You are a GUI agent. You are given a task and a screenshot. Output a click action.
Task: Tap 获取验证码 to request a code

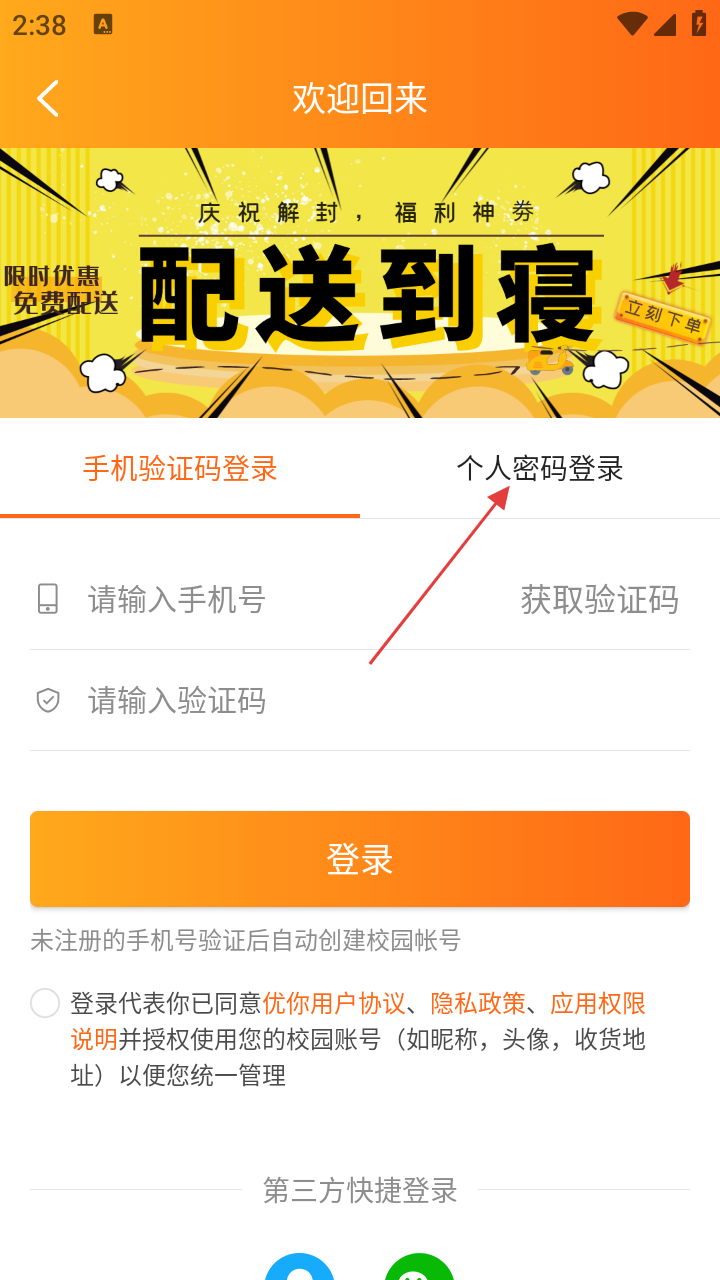tap(599, 599)
